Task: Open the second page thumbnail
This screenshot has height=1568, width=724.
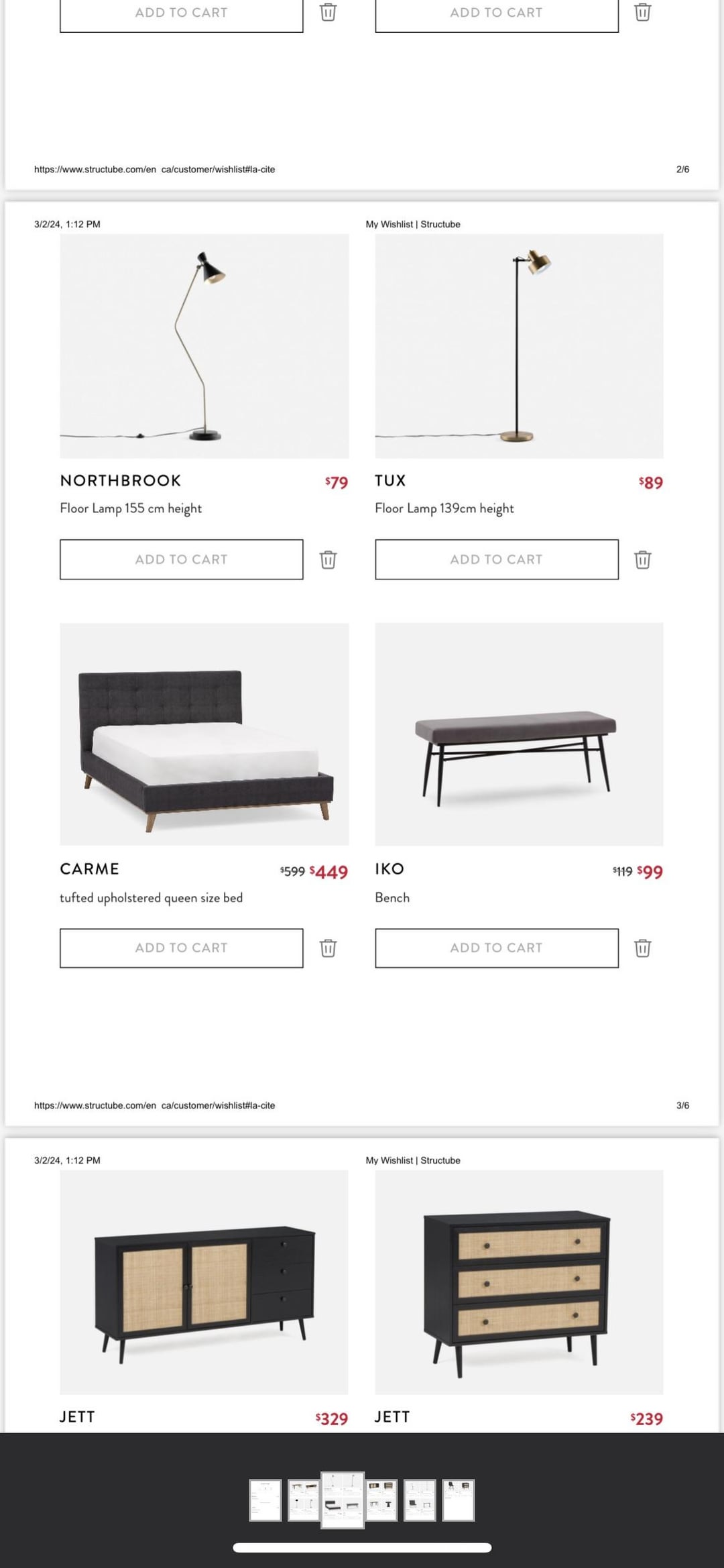Action: point(304,1500)
